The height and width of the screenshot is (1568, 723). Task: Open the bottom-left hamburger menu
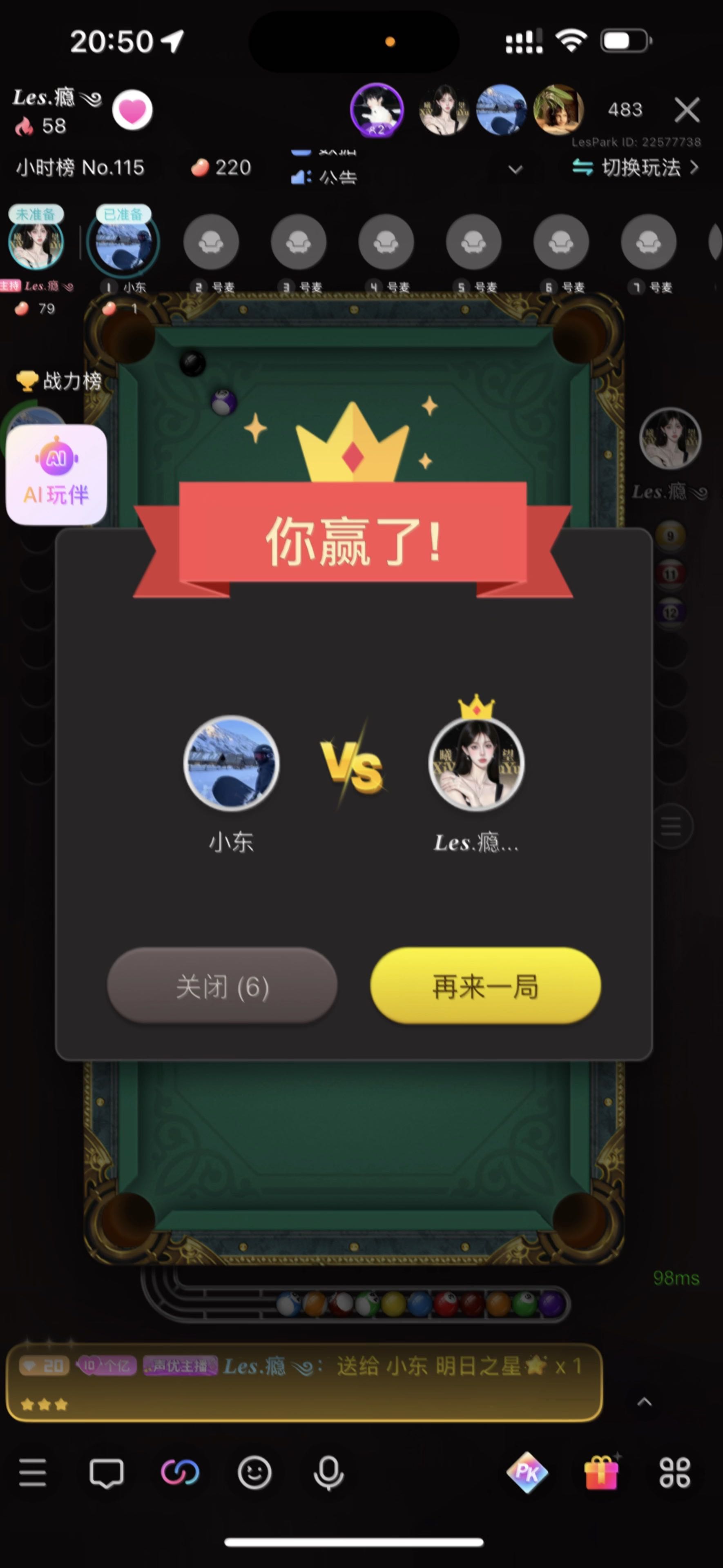click(33, 1473)
